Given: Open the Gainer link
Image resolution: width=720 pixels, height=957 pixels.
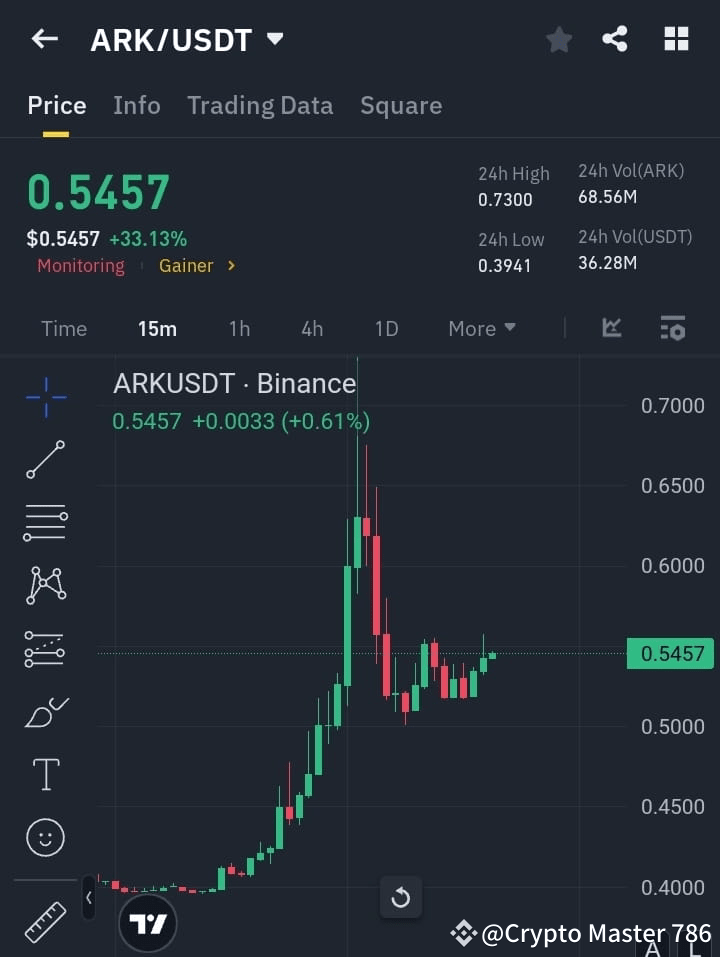Looking at the screenshot, I should 188,265.
